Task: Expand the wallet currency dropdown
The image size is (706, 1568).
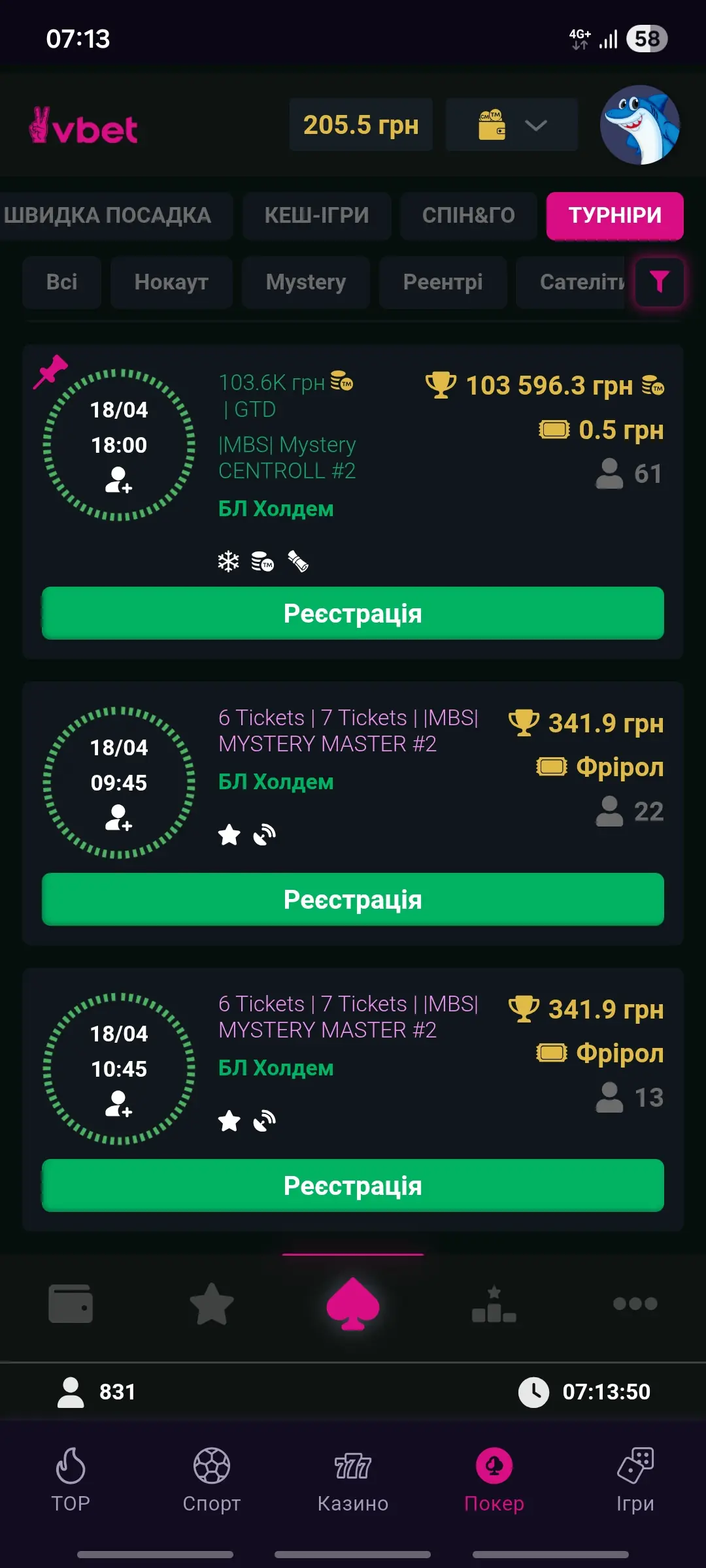Action: (x=512, y=125)
